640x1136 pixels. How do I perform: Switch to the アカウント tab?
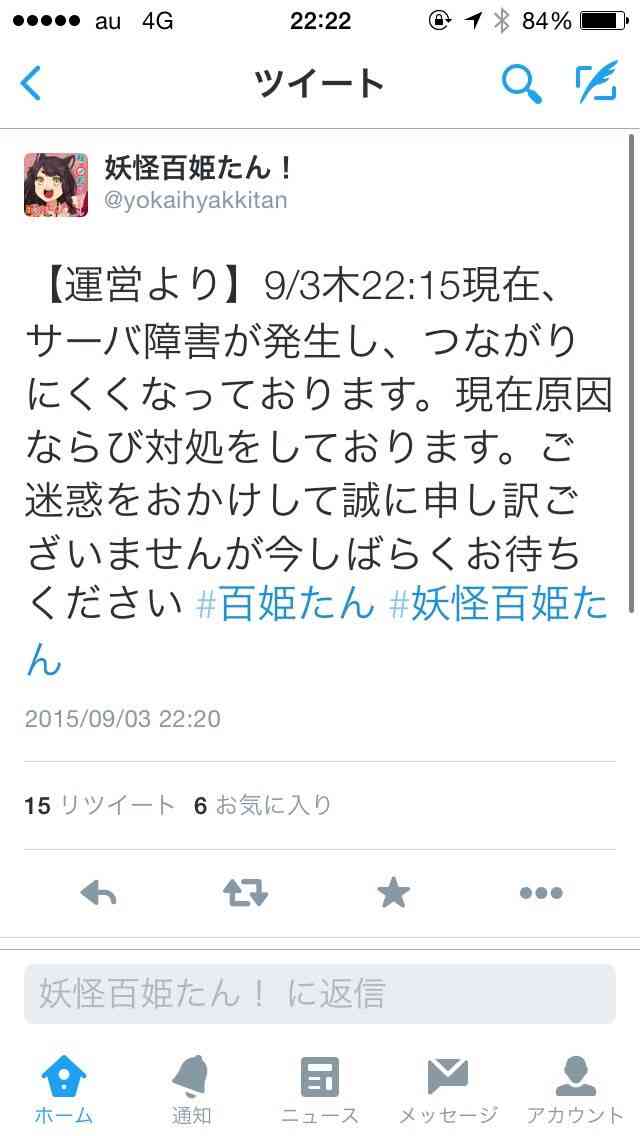tap(575, 1090)
